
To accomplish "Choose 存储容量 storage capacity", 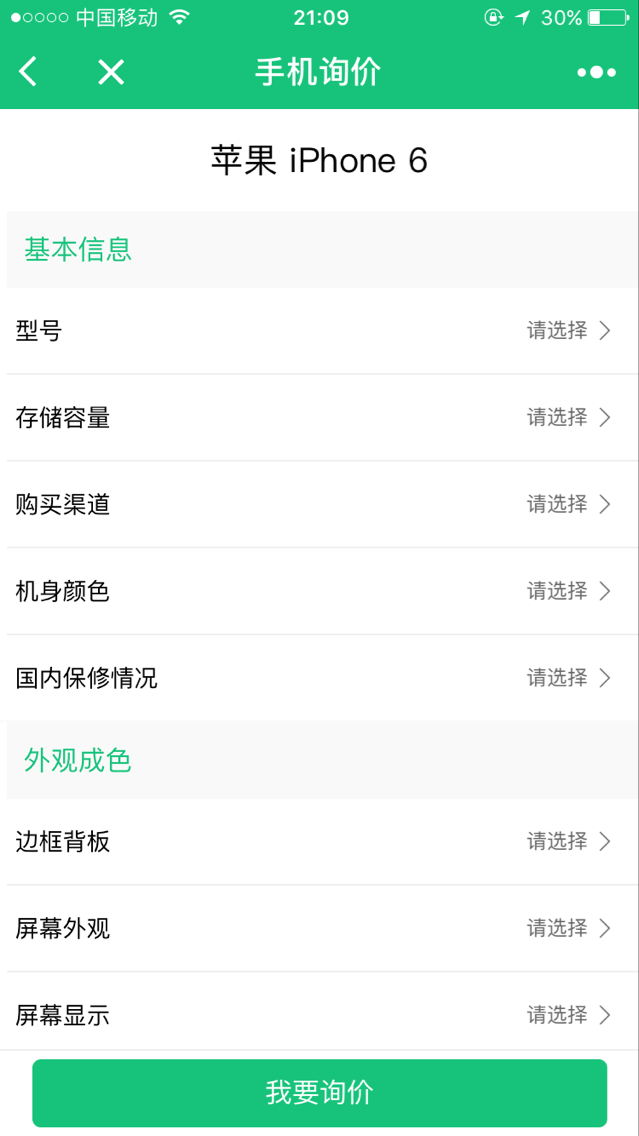I will coord(322,418).
